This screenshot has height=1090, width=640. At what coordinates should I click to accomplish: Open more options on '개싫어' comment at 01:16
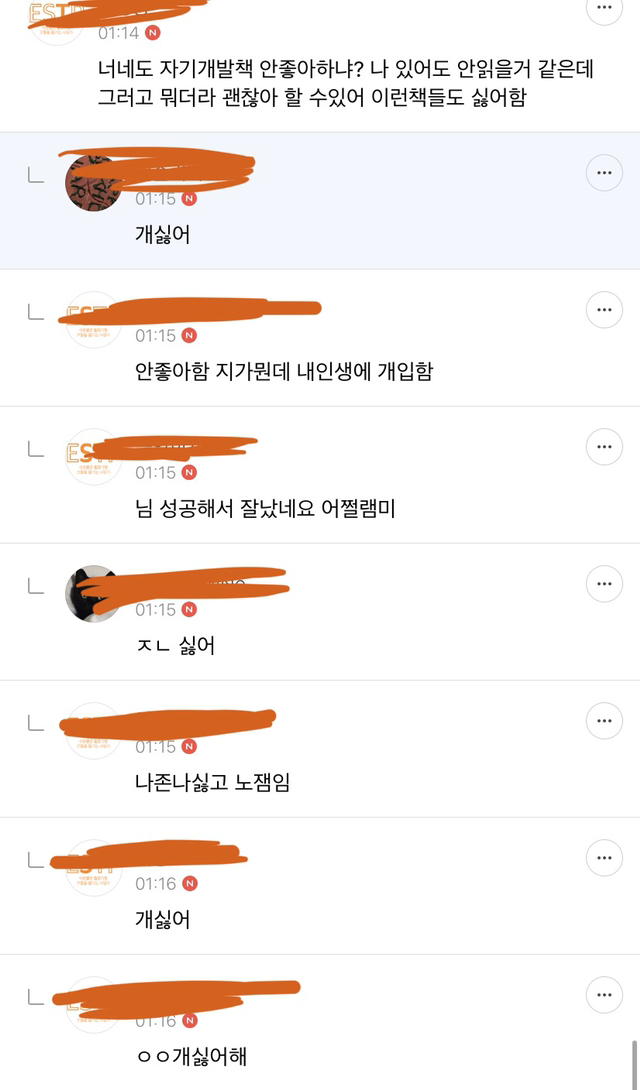(x=604, y=857)
